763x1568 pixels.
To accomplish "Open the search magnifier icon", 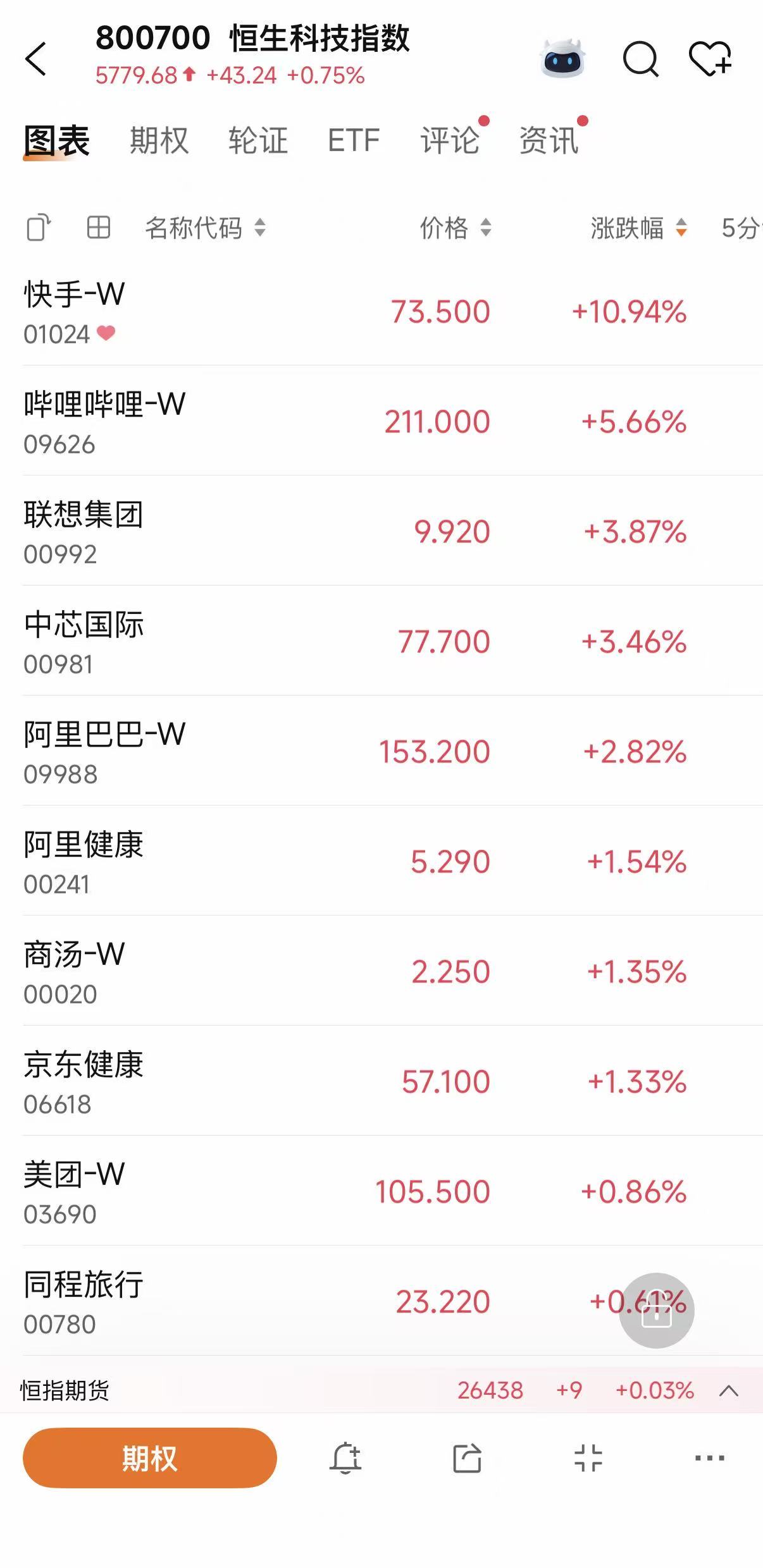I will coord(641,58).
